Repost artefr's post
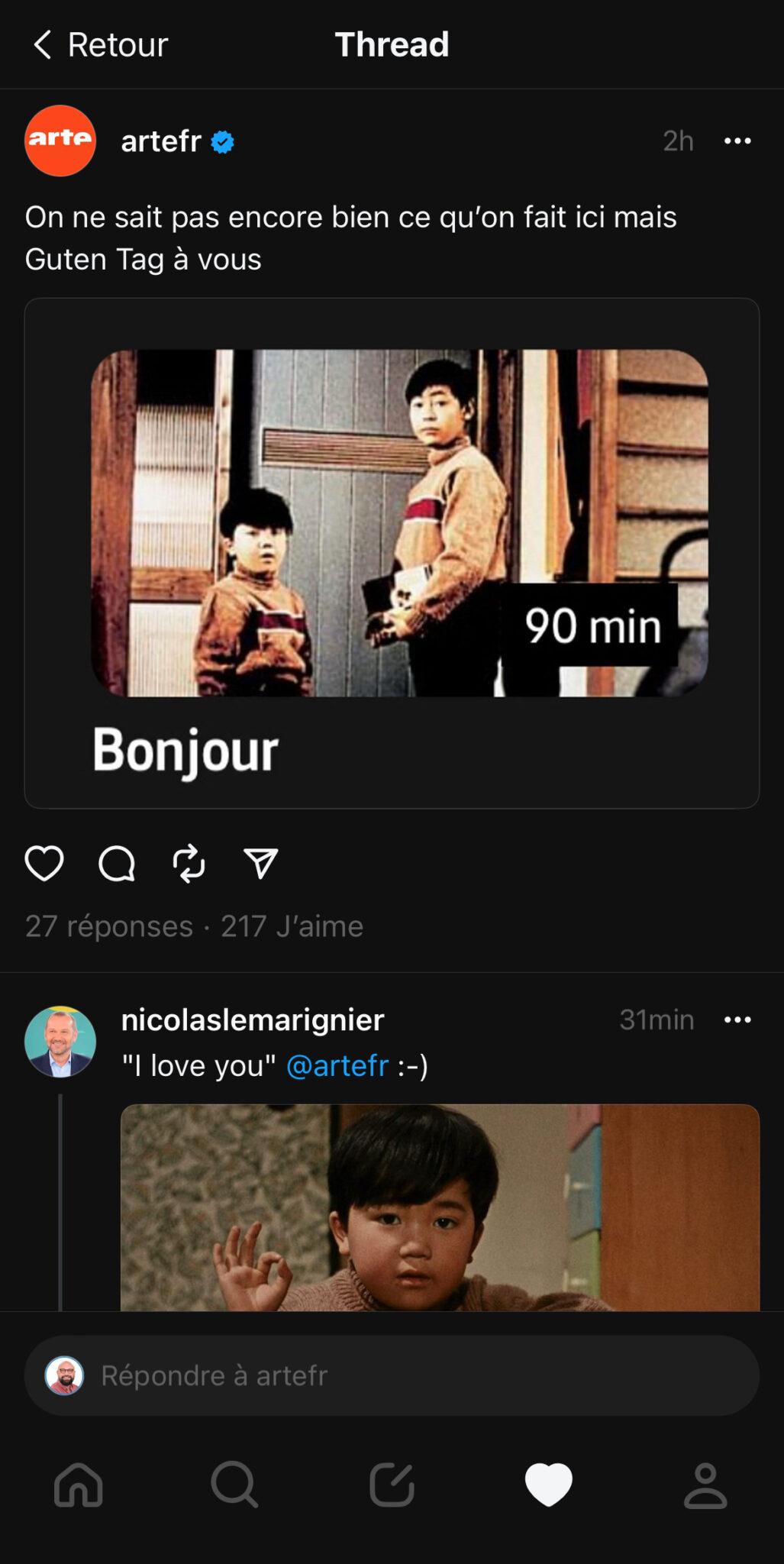Viewport: 784px width, 1564px height. (x=189, y=864)
